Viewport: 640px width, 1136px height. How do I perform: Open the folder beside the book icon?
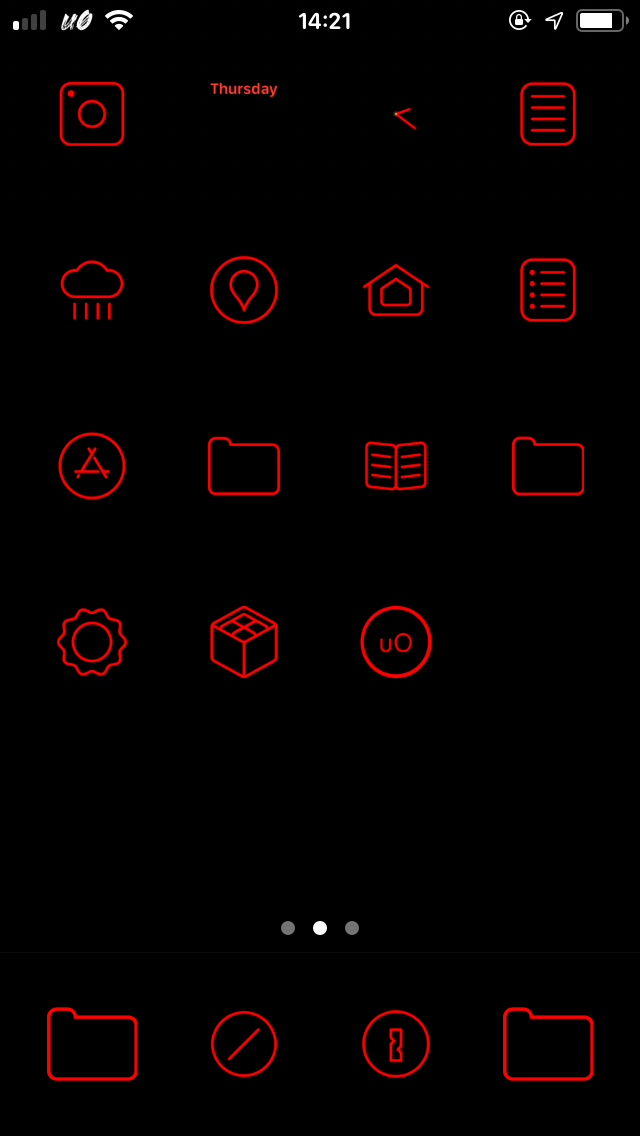[x=548, y=466]
